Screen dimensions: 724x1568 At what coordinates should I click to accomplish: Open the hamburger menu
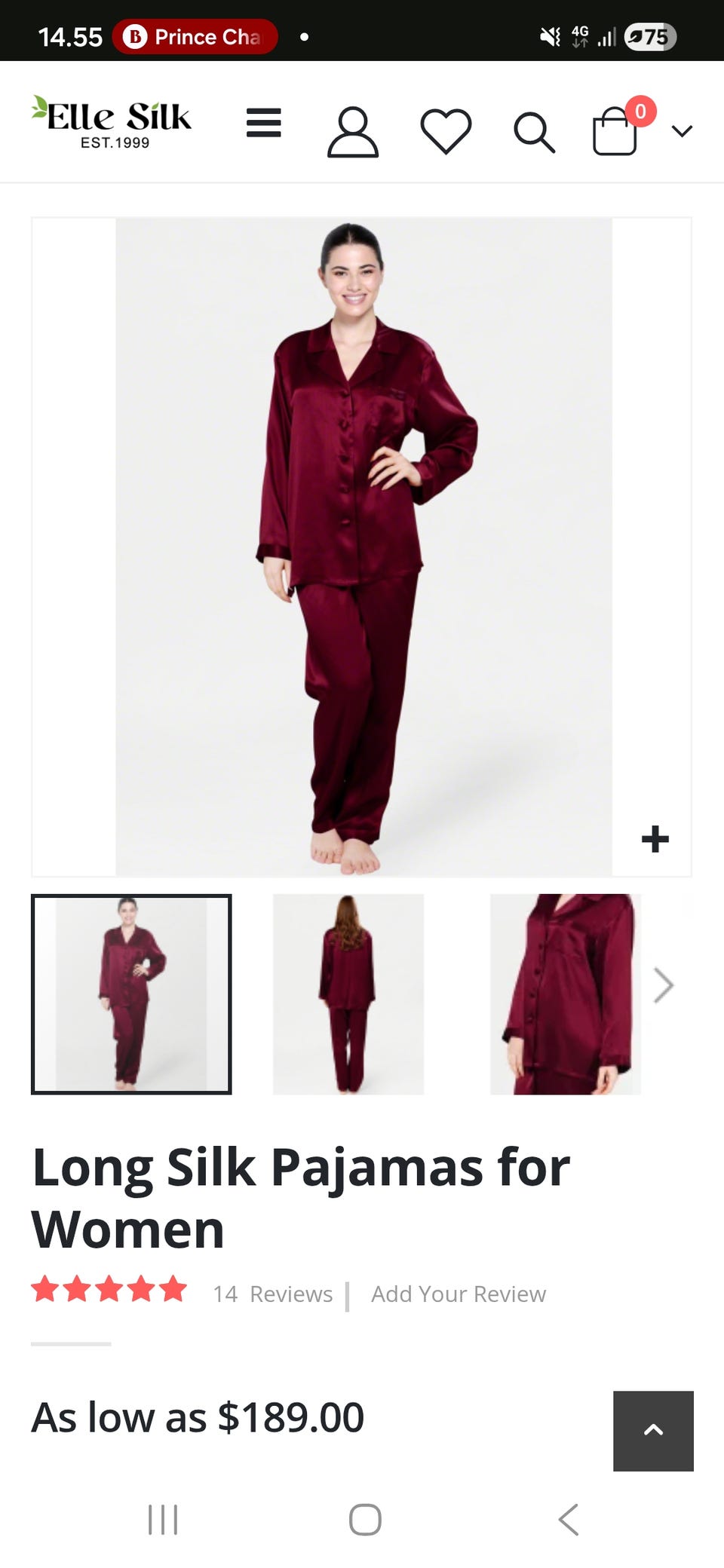[264, 123]
